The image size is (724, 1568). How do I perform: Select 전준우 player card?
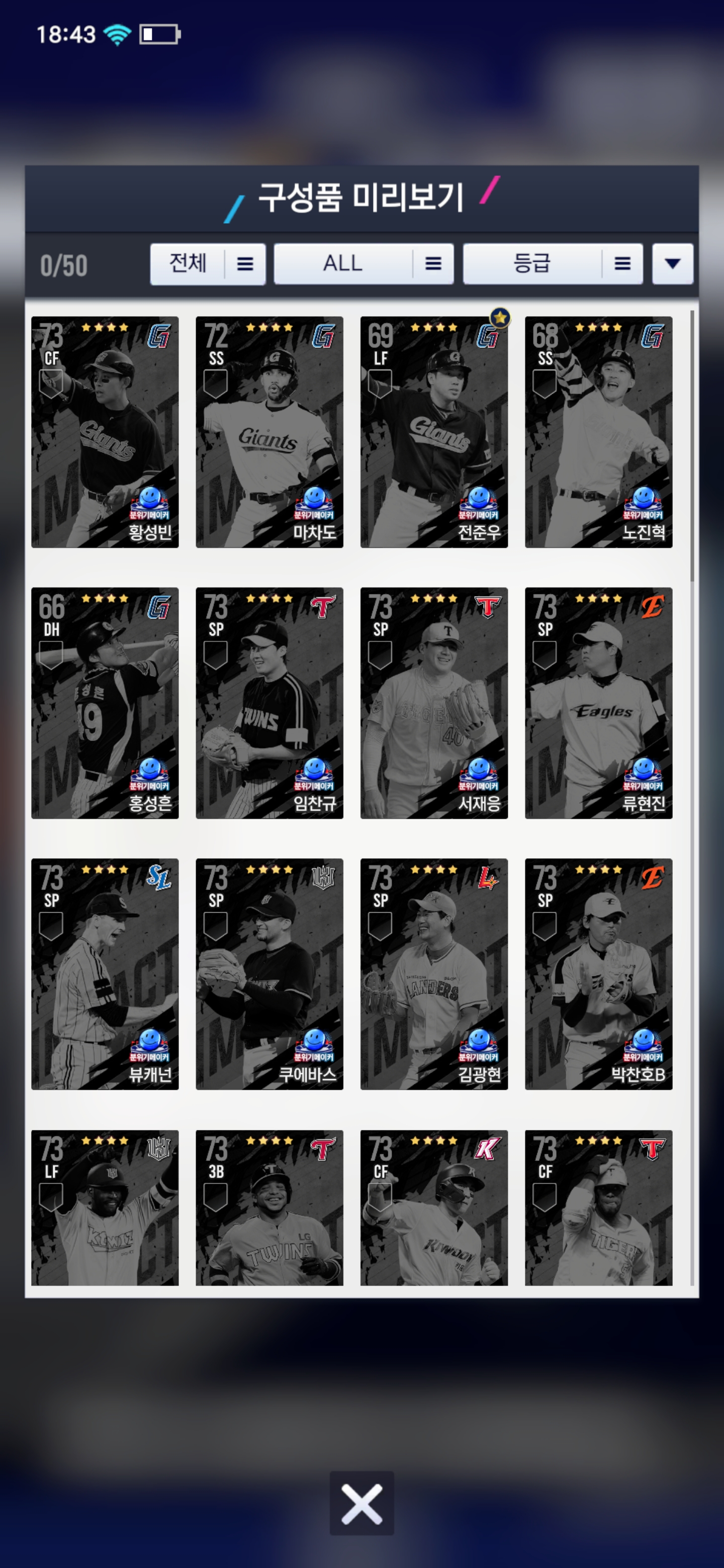(x=433, y=432)
